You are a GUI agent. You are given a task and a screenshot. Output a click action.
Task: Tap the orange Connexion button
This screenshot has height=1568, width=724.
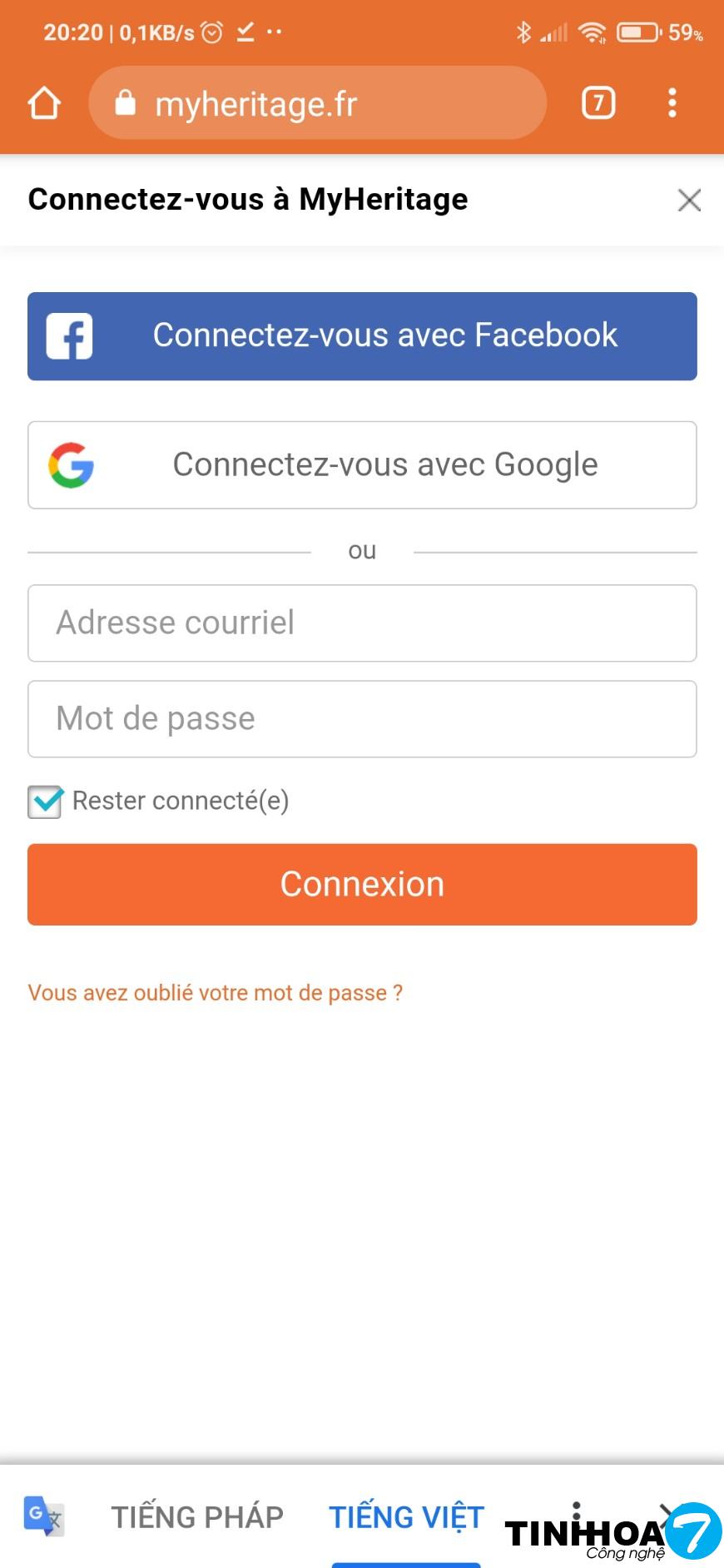point(362,885)
